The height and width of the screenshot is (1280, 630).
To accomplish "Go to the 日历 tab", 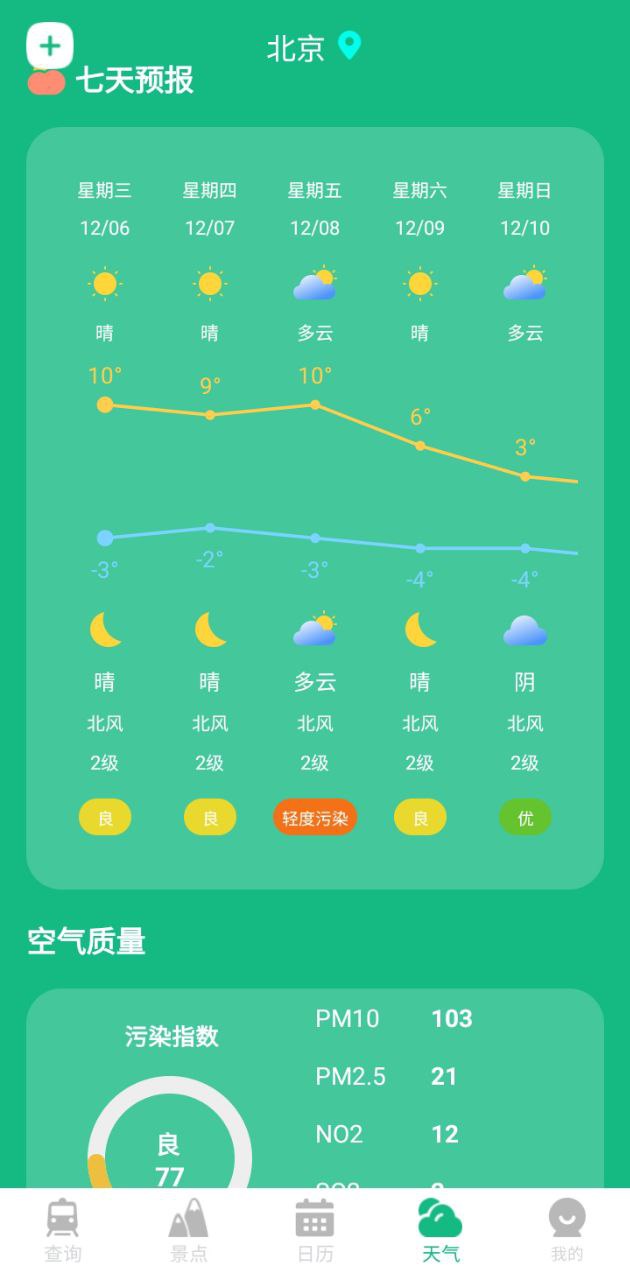I will [x=315, y=1232].
